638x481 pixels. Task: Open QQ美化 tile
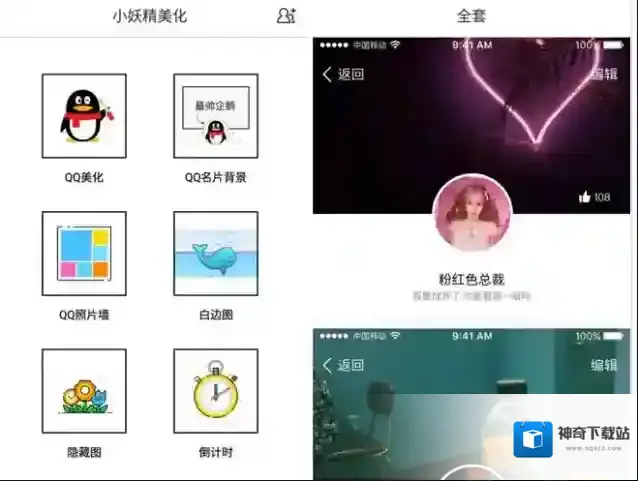84,116
